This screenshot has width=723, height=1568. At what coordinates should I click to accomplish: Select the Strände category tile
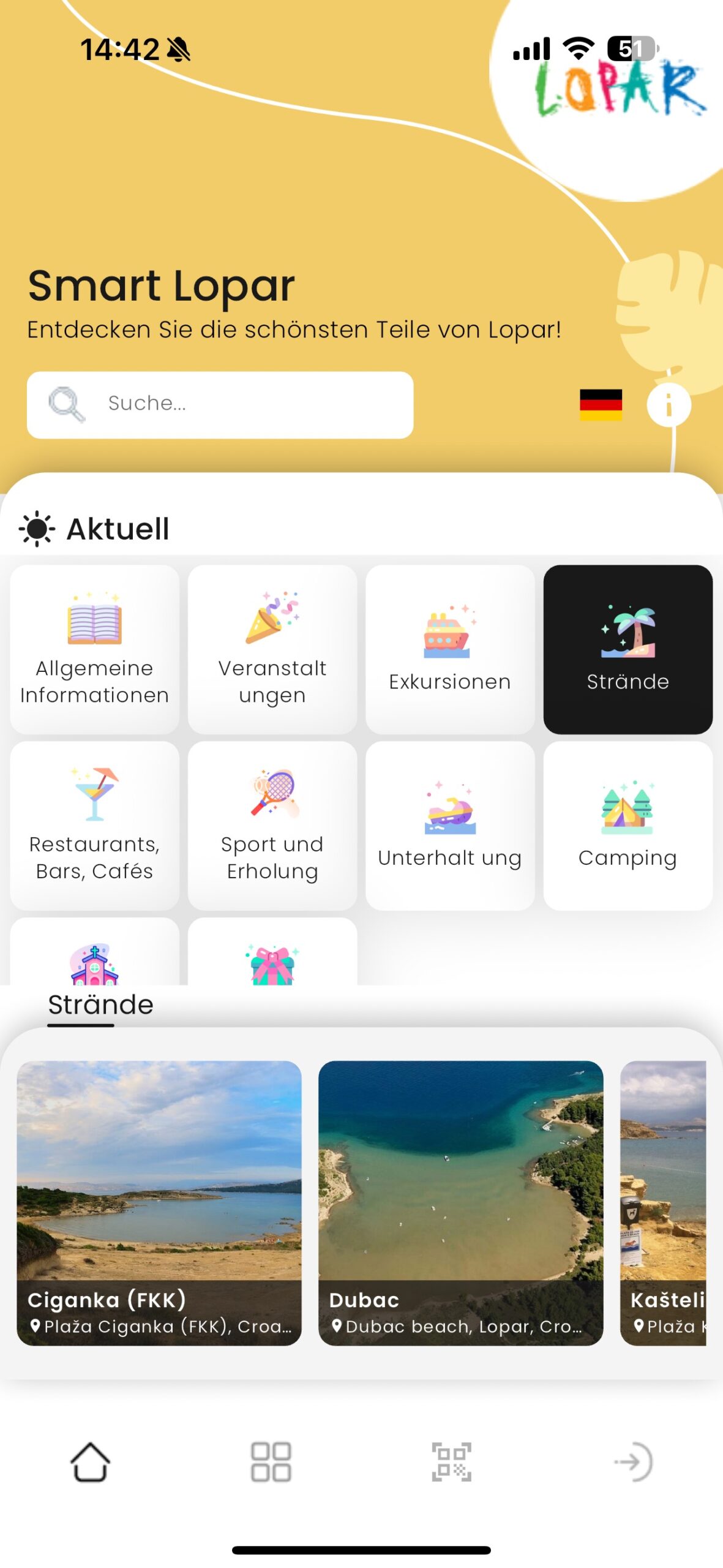point(627,649)
